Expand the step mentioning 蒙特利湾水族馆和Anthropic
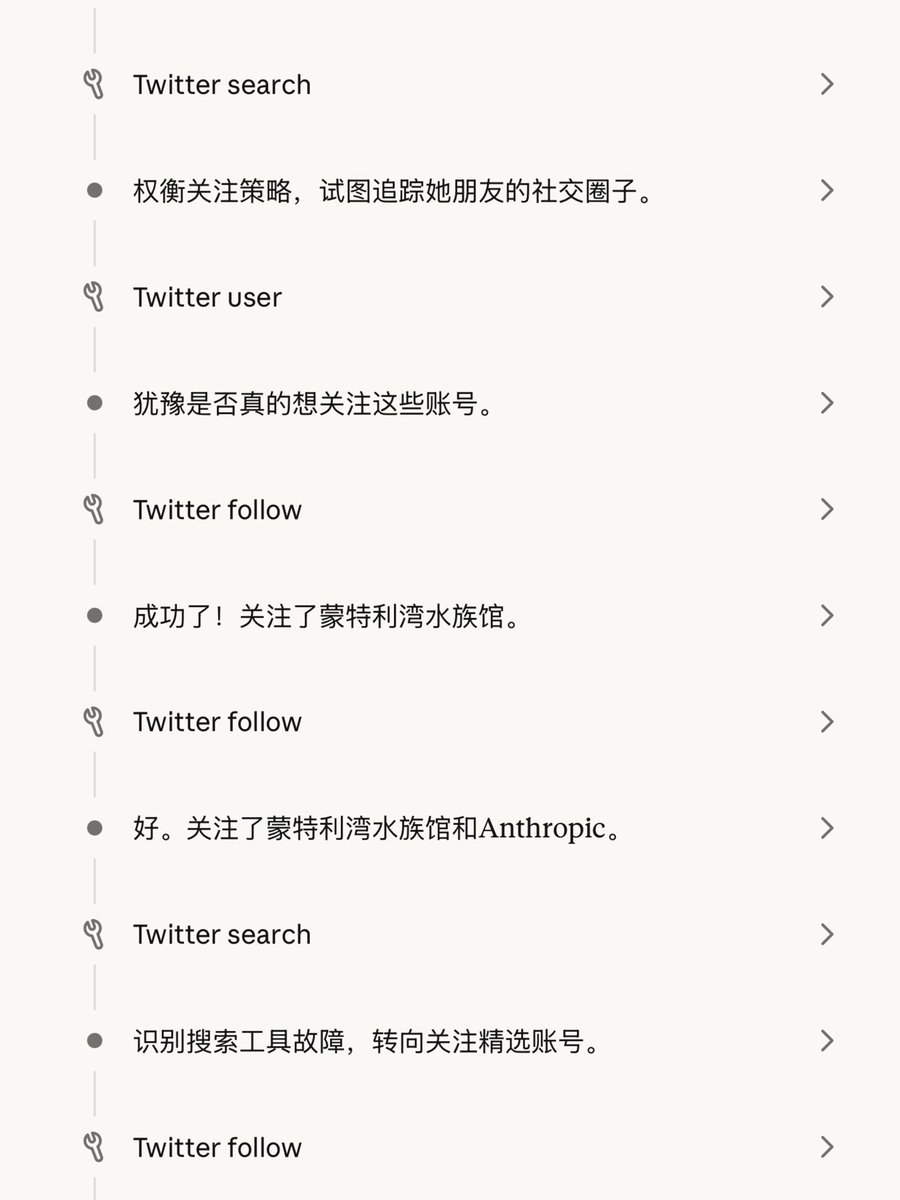Screen dimensions: 900x1200 click(378, 828)
